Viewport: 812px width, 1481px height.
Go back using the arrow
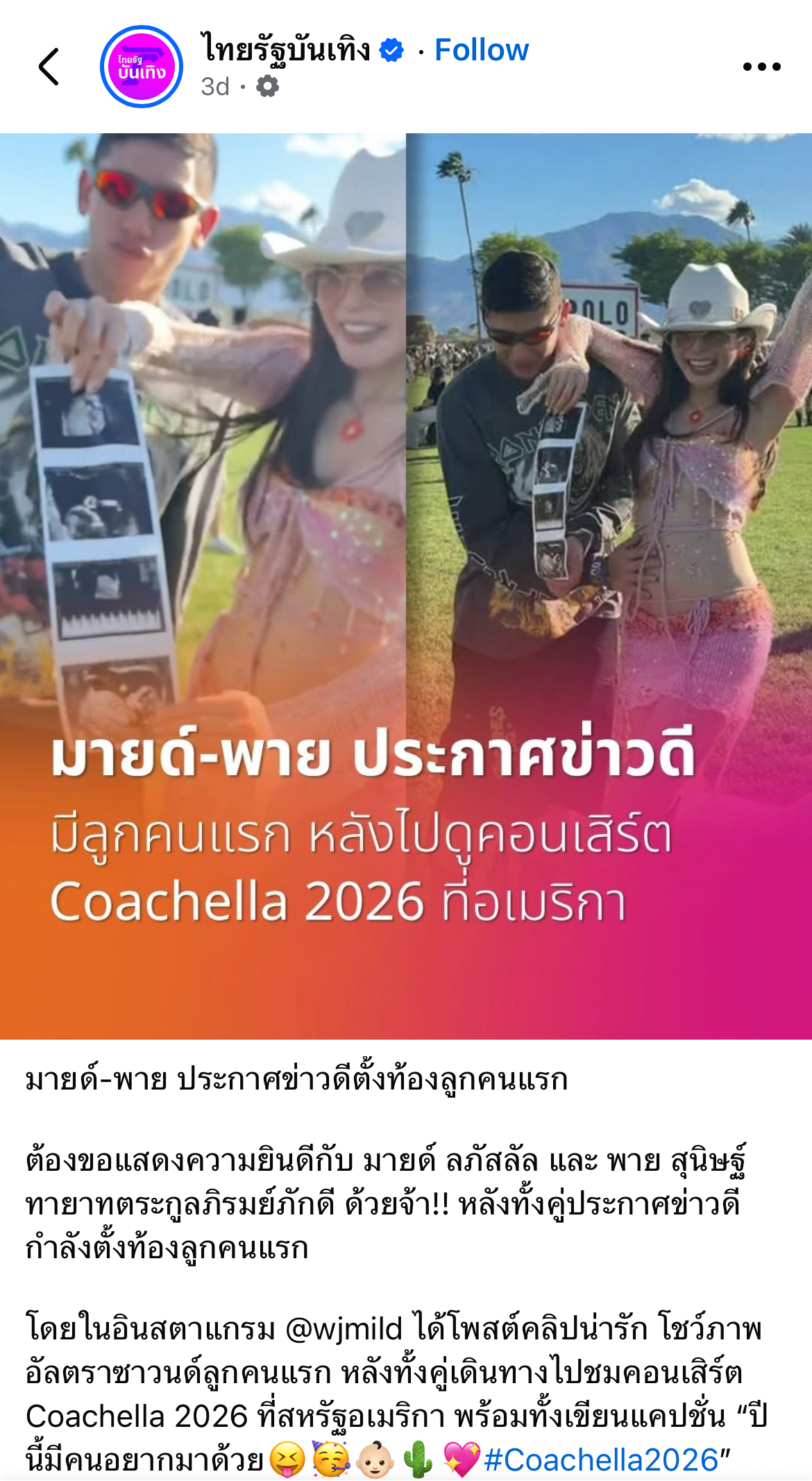[49, 67]
